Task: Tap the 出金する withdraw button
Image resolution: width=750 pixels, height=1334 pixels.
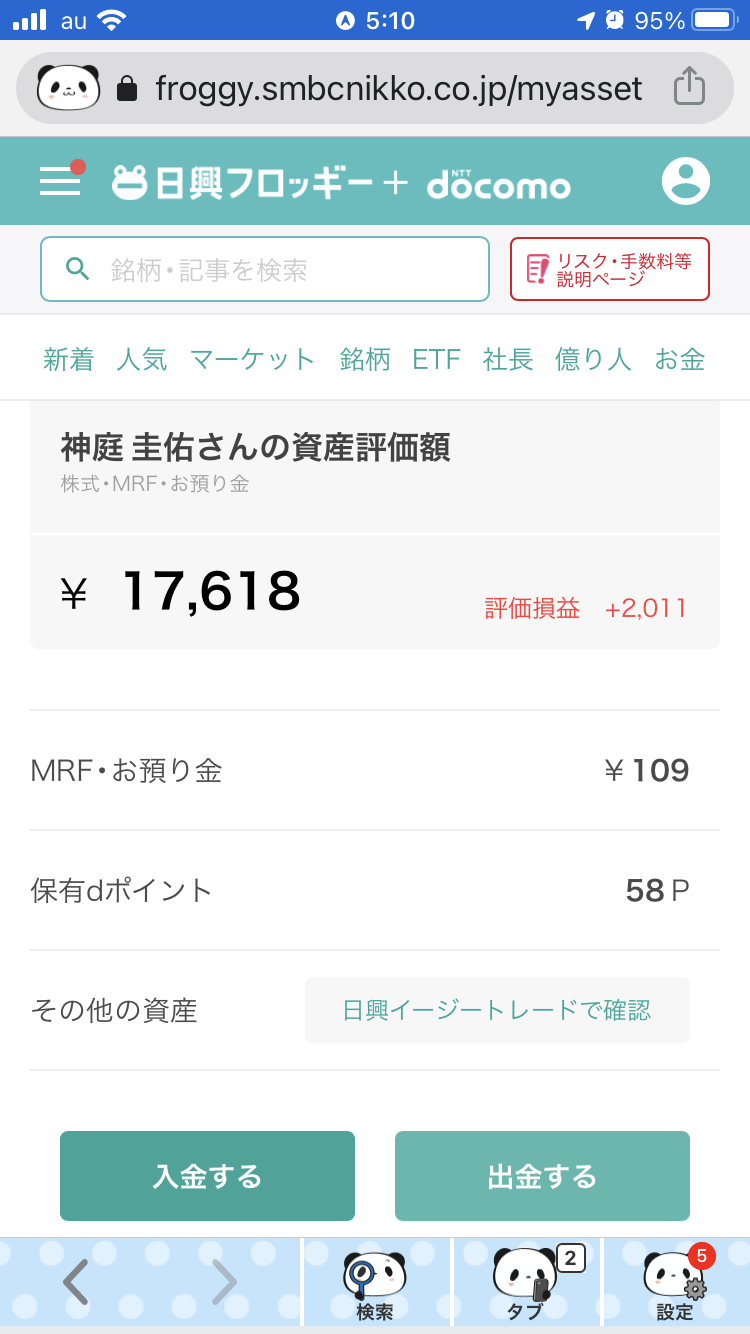Action: click(x=542, y=1176)
